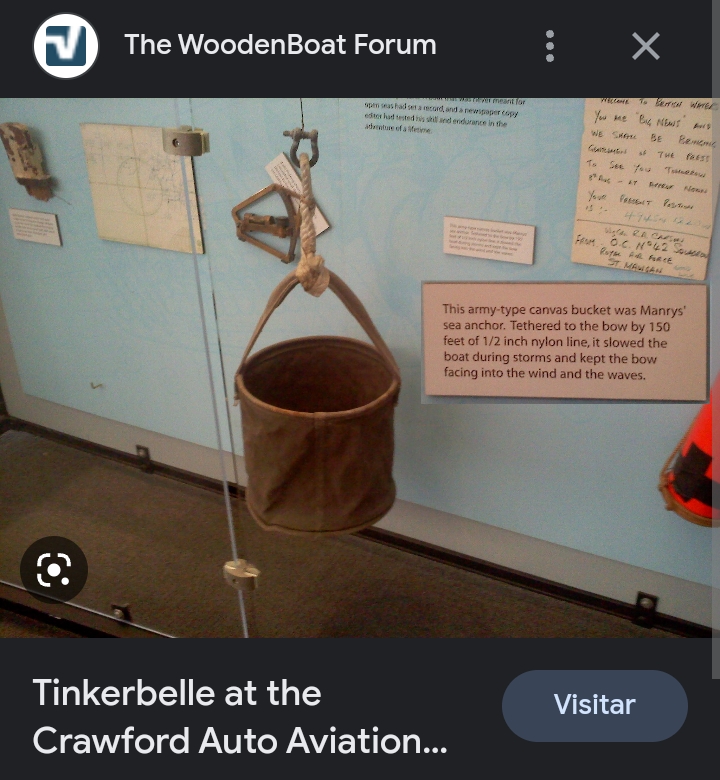Close the image viewer
720x780 pixels.
(x=646, y=46)
